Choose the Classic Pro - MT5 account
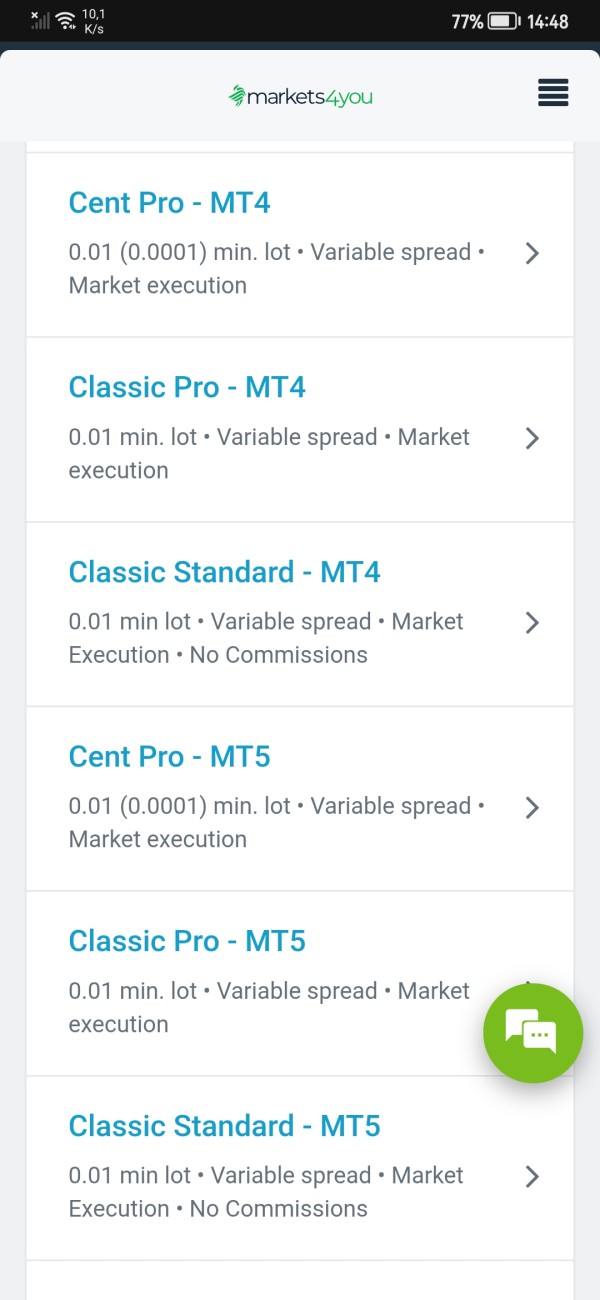Screen dimensions: 600x1300 (x=300, y=984)
